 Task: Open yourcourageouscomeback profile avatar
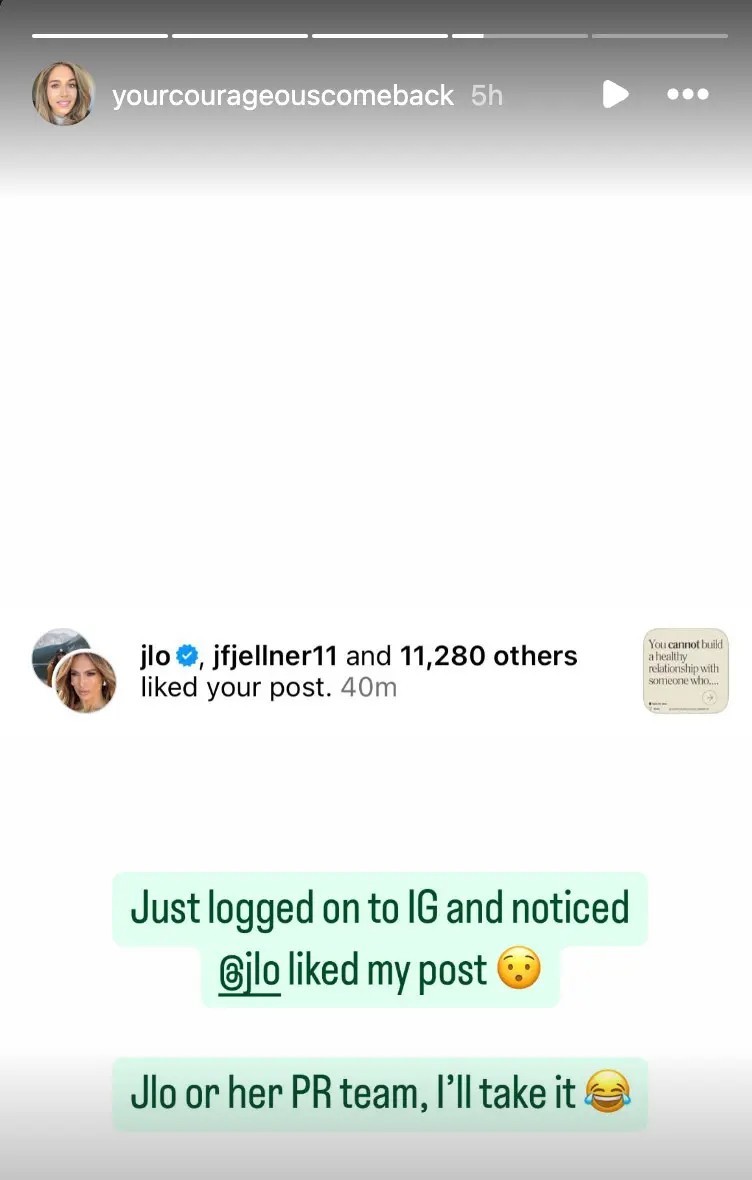tap(63, 95)
